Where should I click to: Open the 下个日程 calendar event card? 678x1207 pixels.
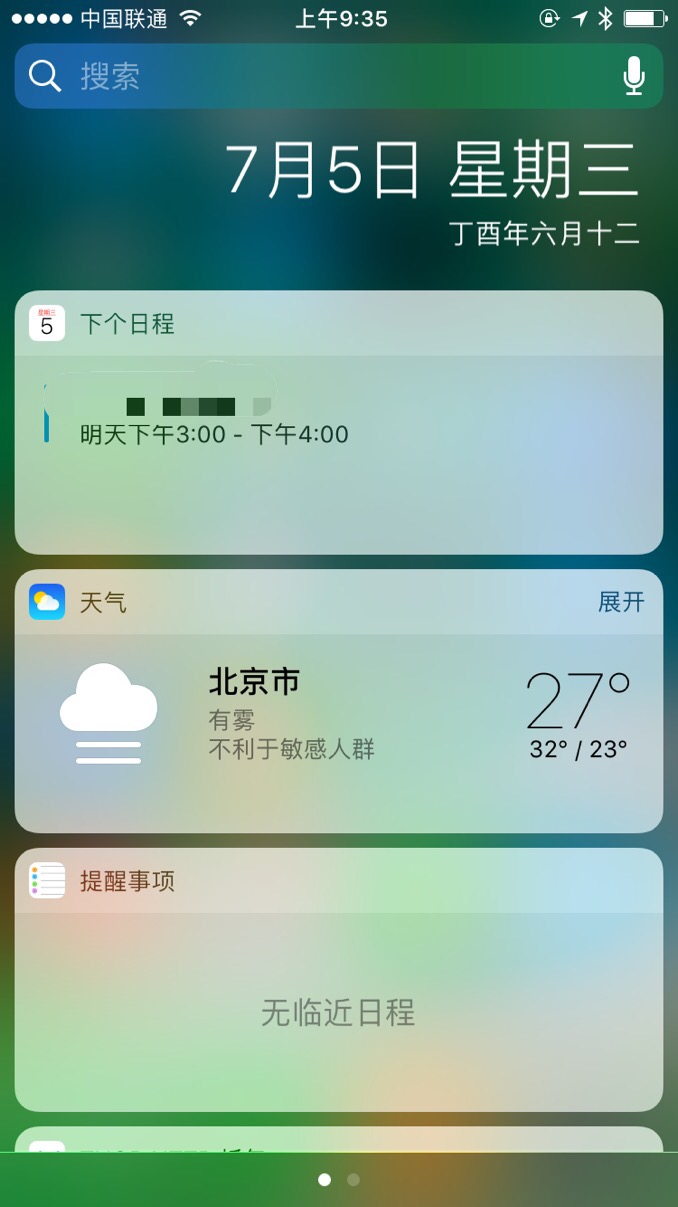coord(339,422)
